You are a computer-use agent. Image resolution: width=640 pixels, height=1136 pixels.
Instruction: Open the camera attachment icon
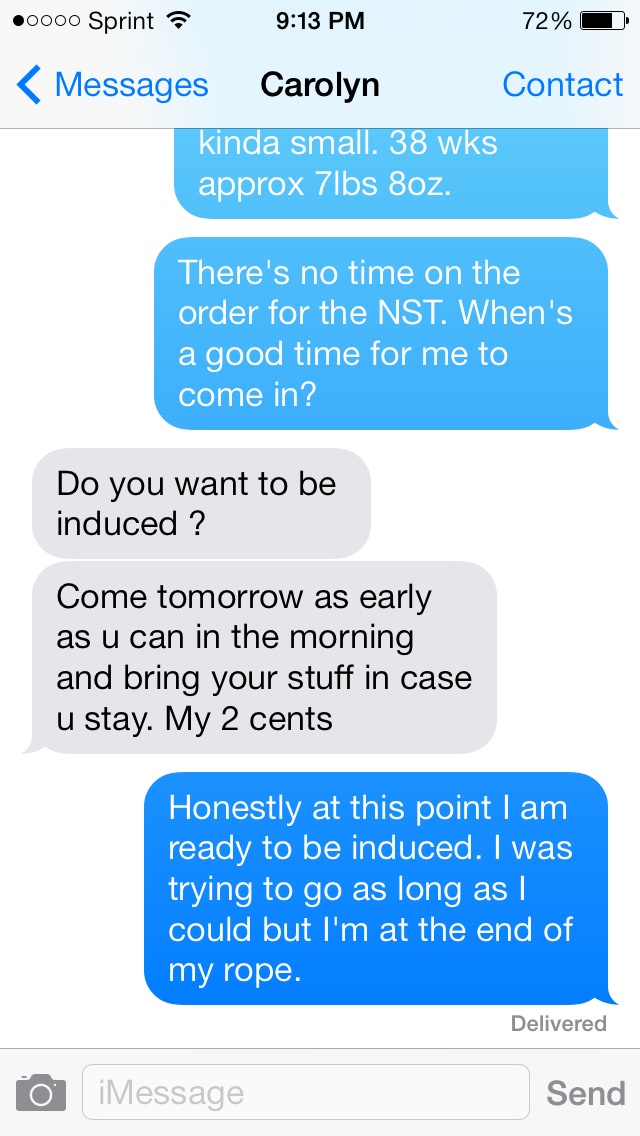pos(41,1093)
